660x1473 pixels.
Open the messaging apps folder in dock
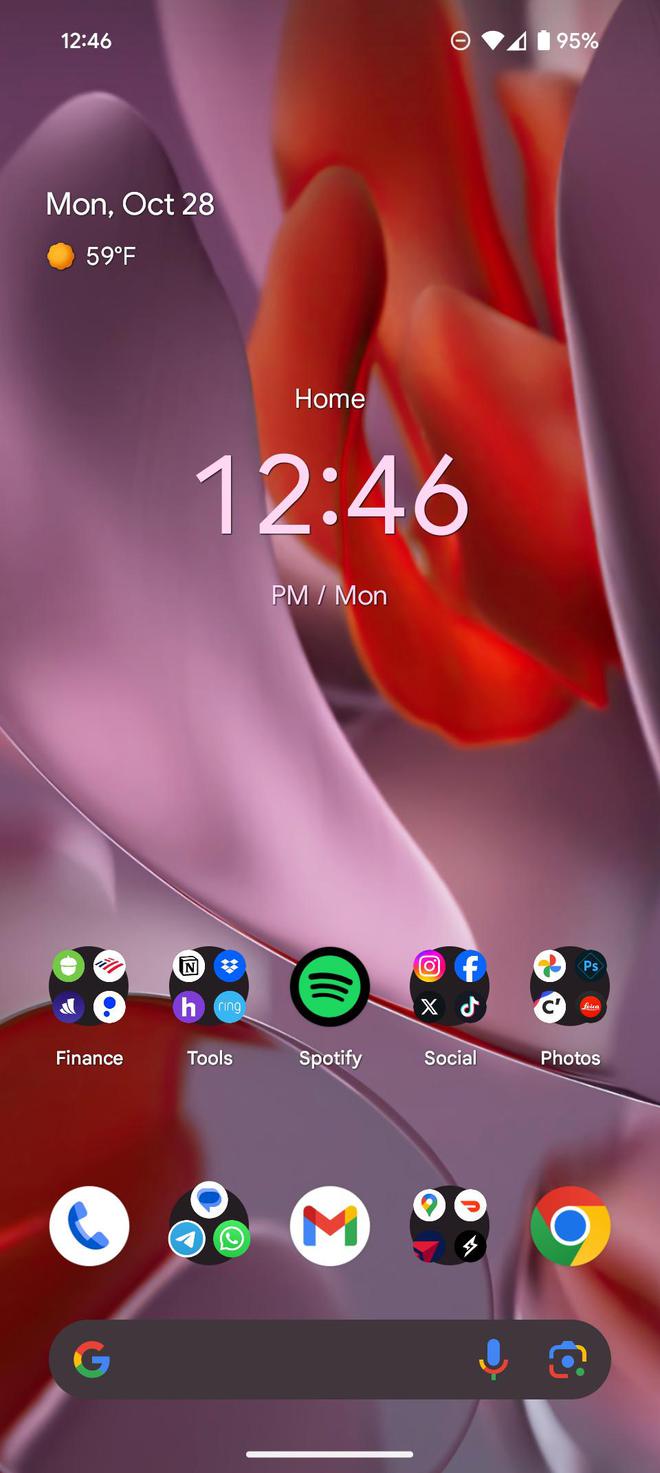(x=209, y=1226)
